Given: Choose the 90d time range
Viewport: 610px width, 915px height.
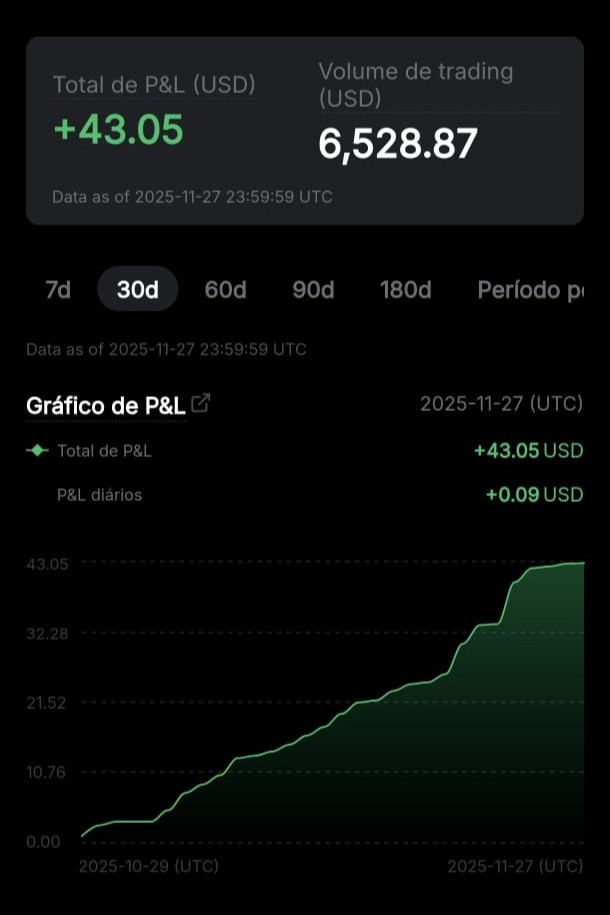Looking at the screenshot, I should click(313, 290).
